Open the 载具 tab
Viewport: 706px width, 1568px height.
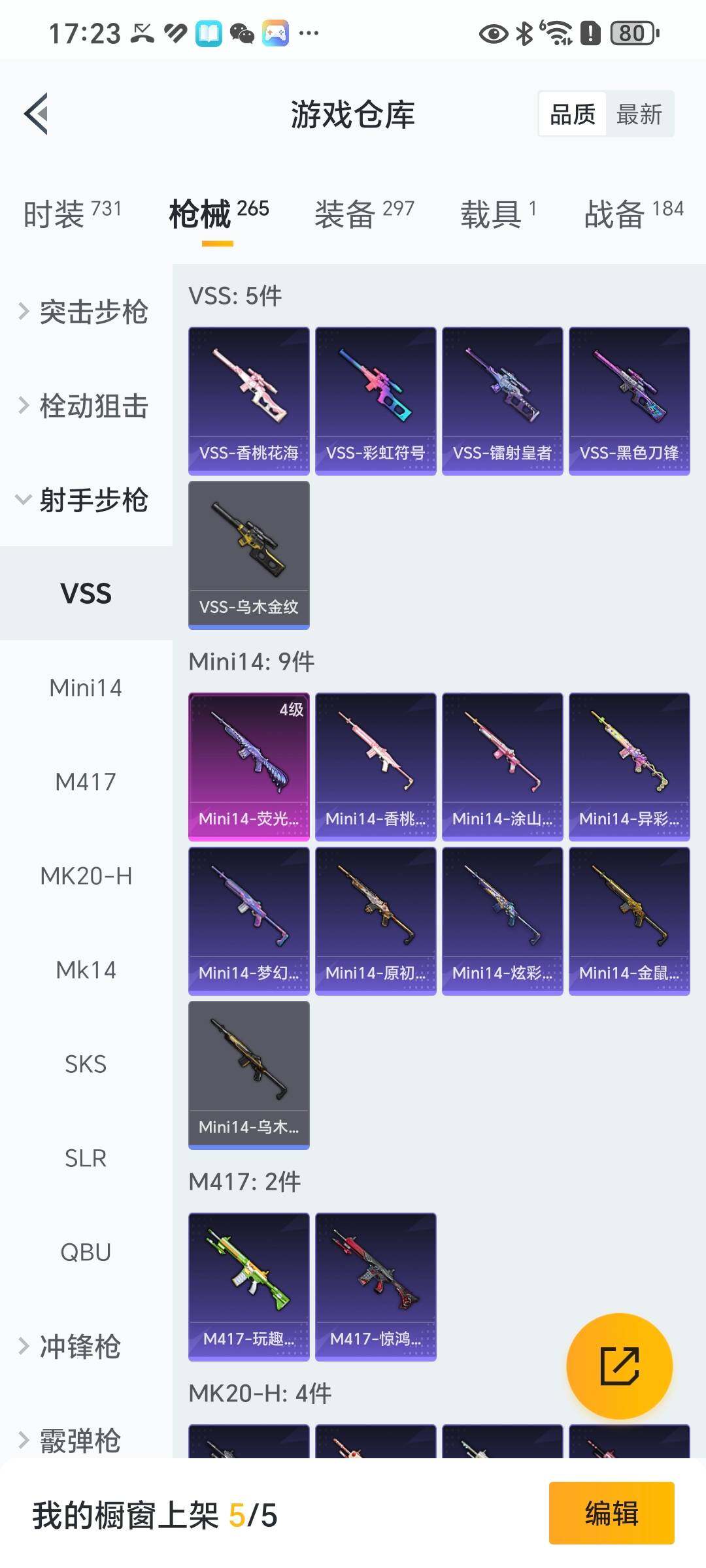click(x=498, y=214)
